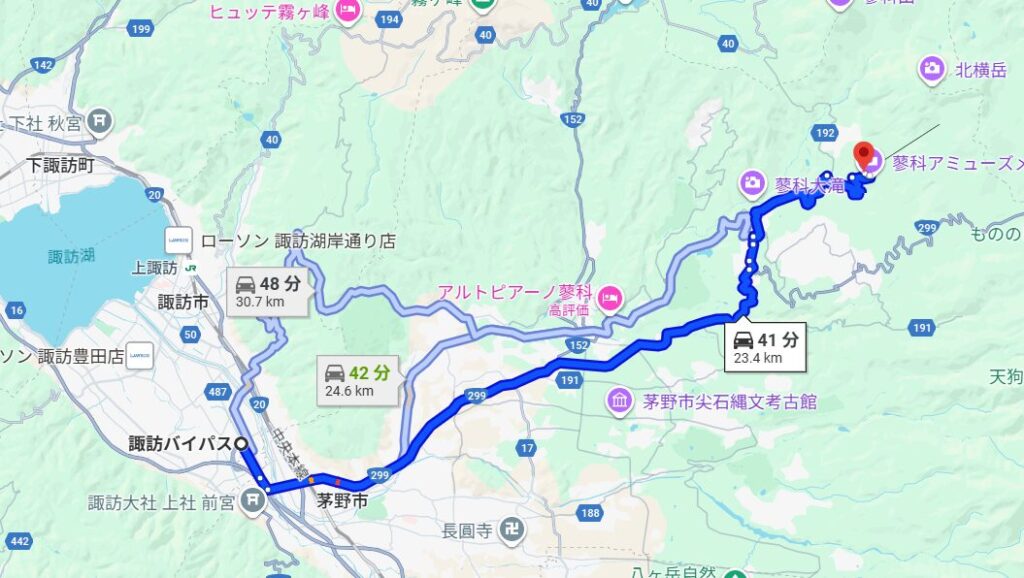Open アルトピアーノ蓼科 hotel marker

point(609,296)
